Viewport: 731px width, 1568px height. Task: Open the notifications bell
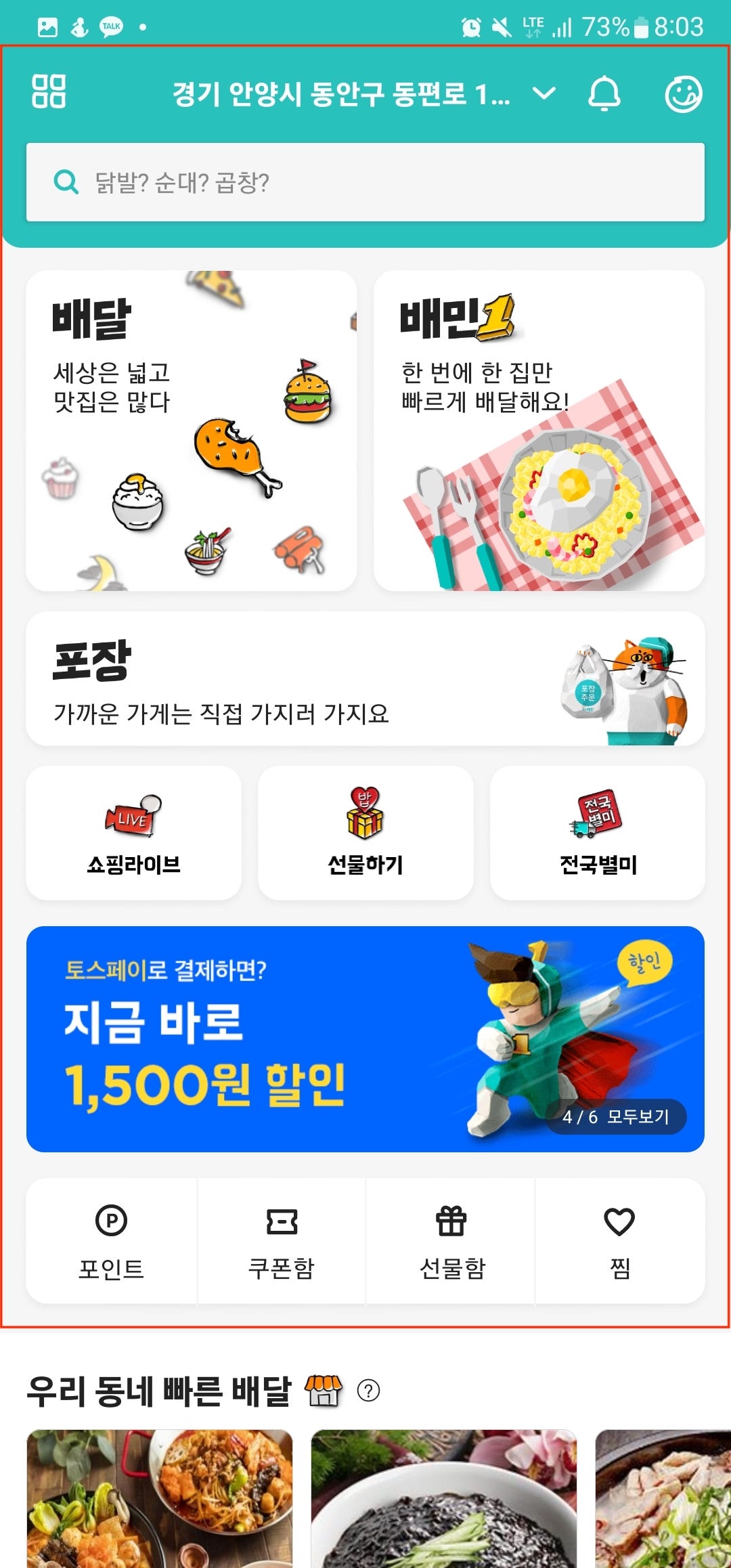coord(604,93)
